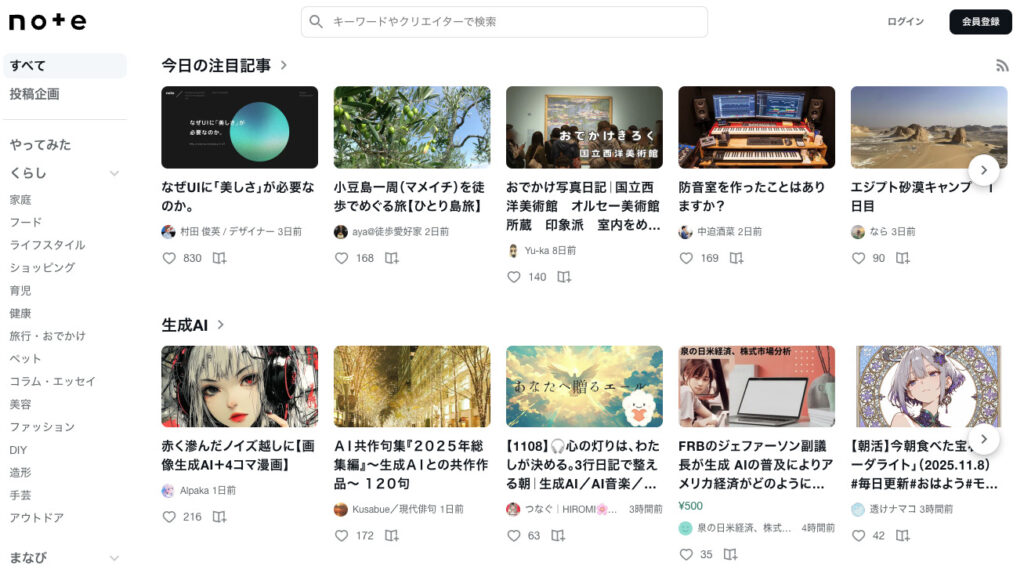Open the フード category
Viewport: 1024px width, 577px height.
point(26,222)
